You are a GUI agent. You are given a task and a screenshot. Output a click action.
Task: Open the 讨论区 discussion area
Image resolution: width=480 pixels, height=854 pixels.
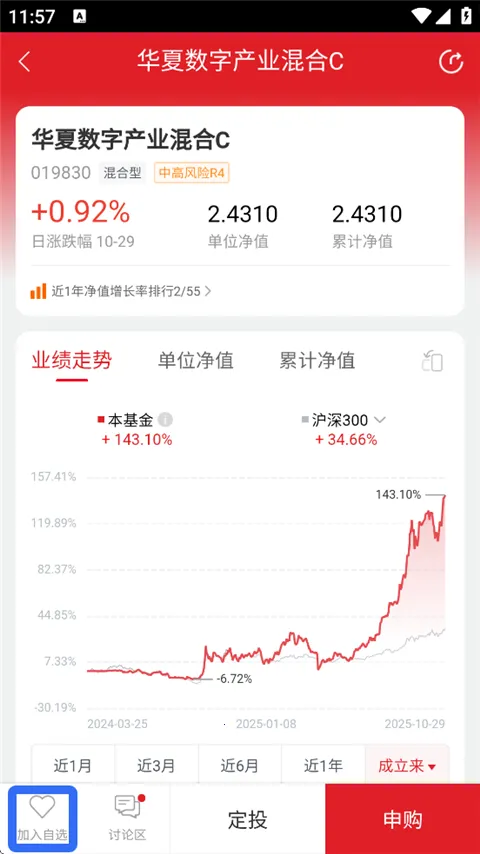pos(127,819)
